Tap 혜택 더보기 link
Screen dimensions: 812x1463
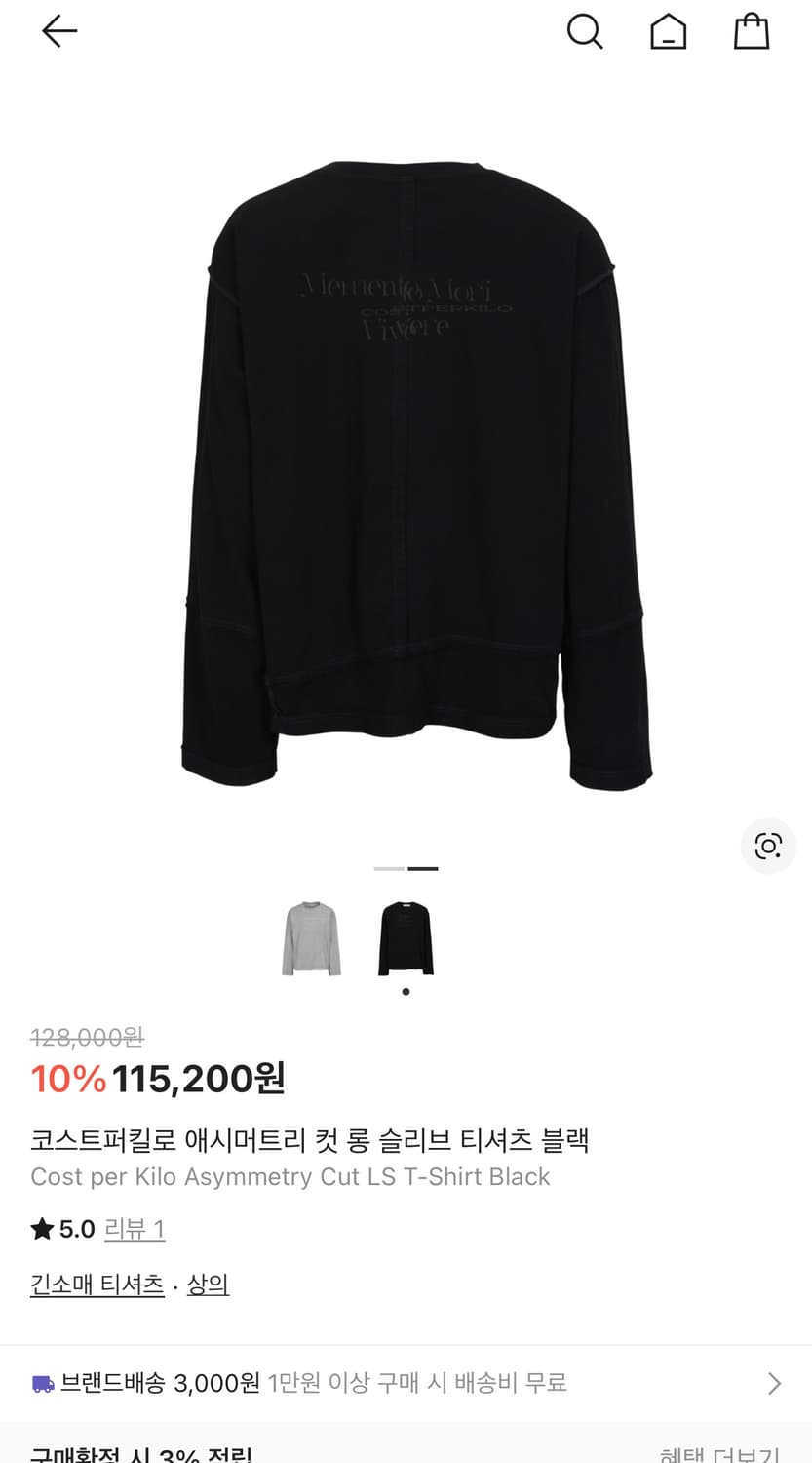point(716,1453)
